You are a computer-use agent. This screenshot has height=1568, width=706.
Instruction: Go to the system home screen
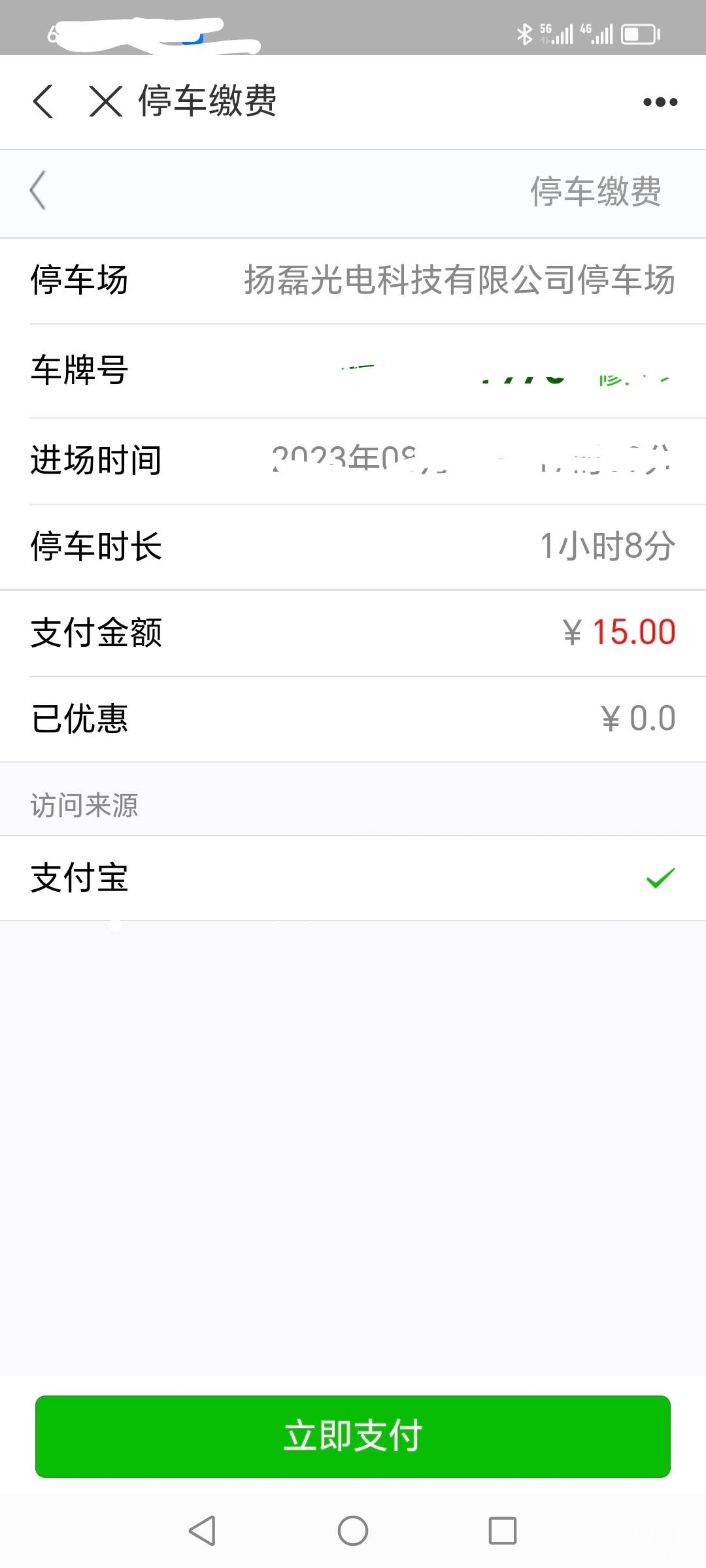353,1530
